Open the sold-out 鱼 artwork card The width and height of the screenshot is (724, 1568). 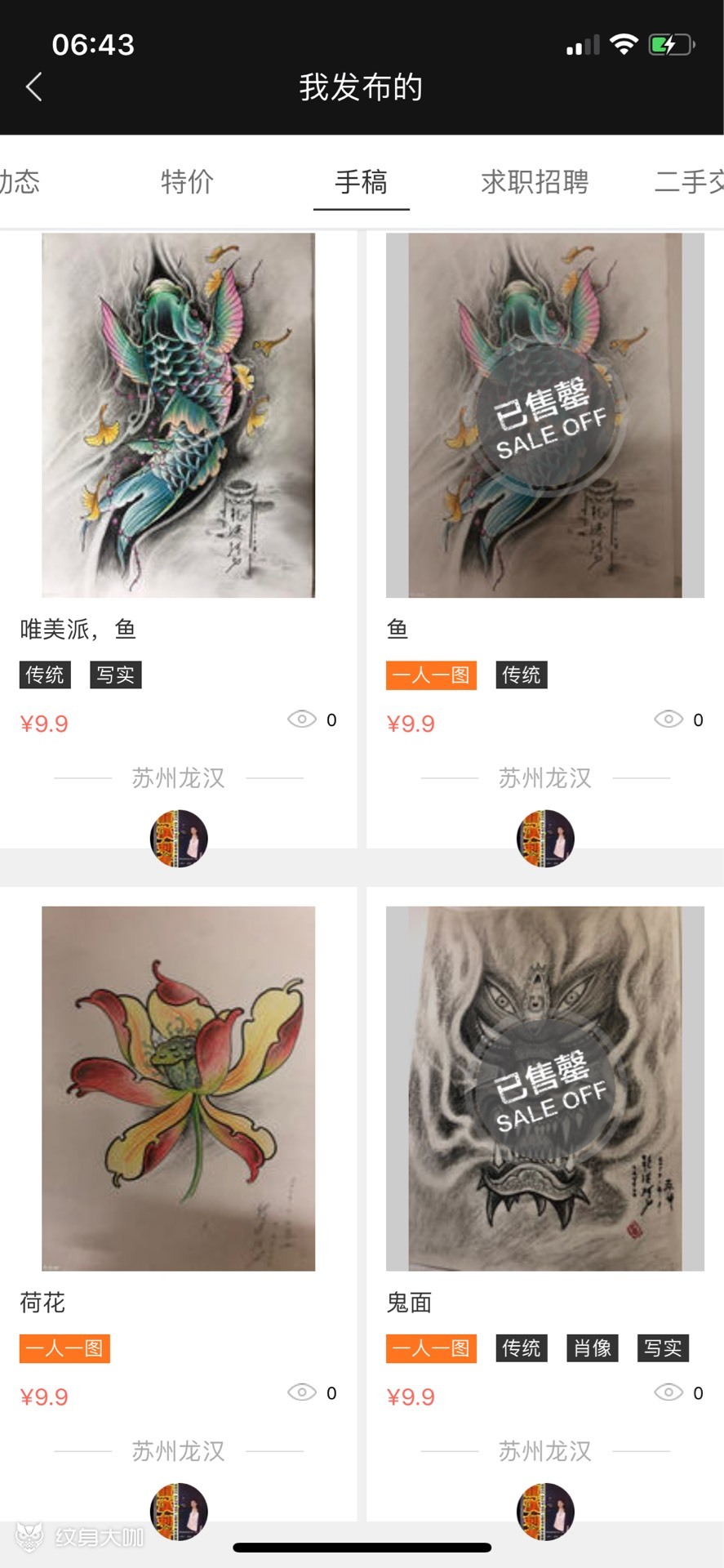pyautogui.click(x=544, y=540)
